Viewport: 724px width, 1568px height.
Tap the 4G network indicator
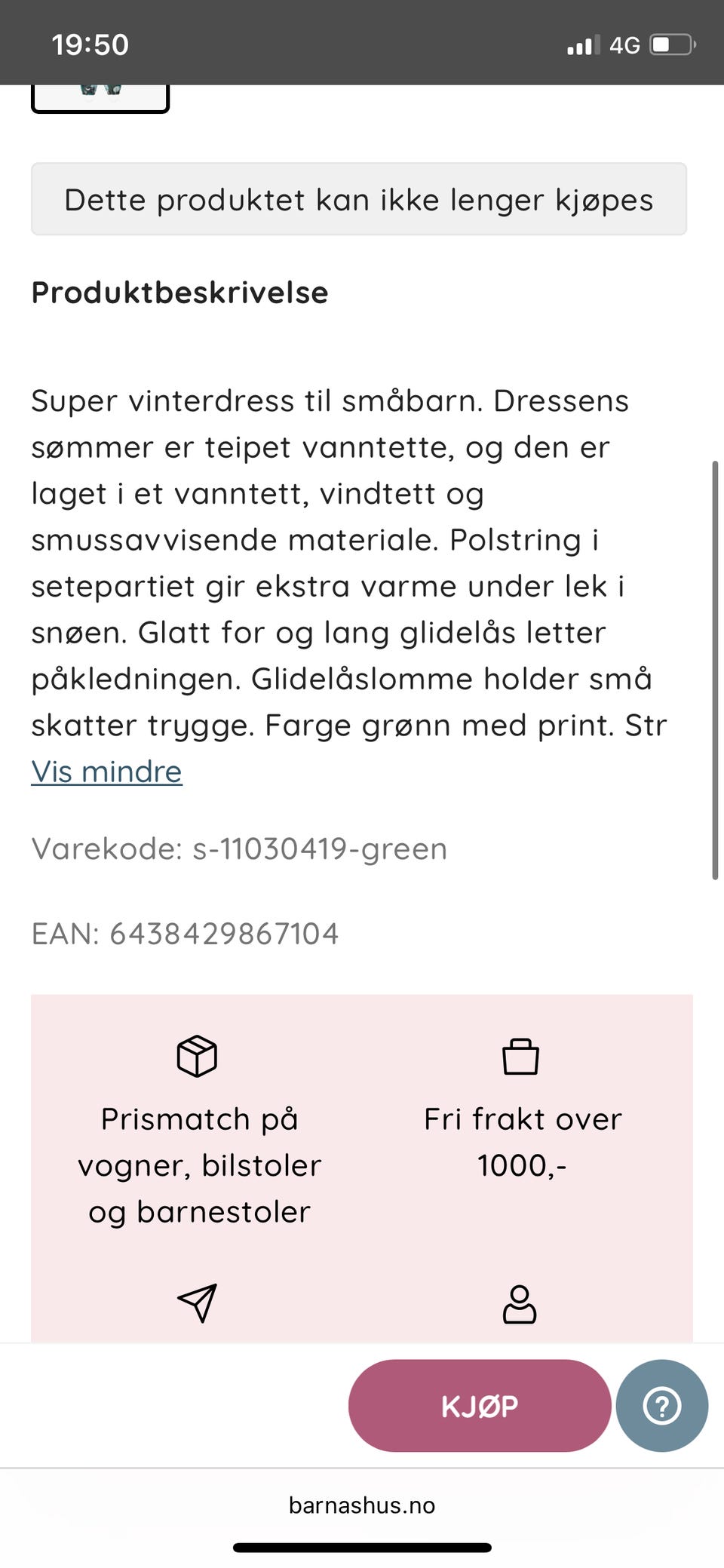626,44
